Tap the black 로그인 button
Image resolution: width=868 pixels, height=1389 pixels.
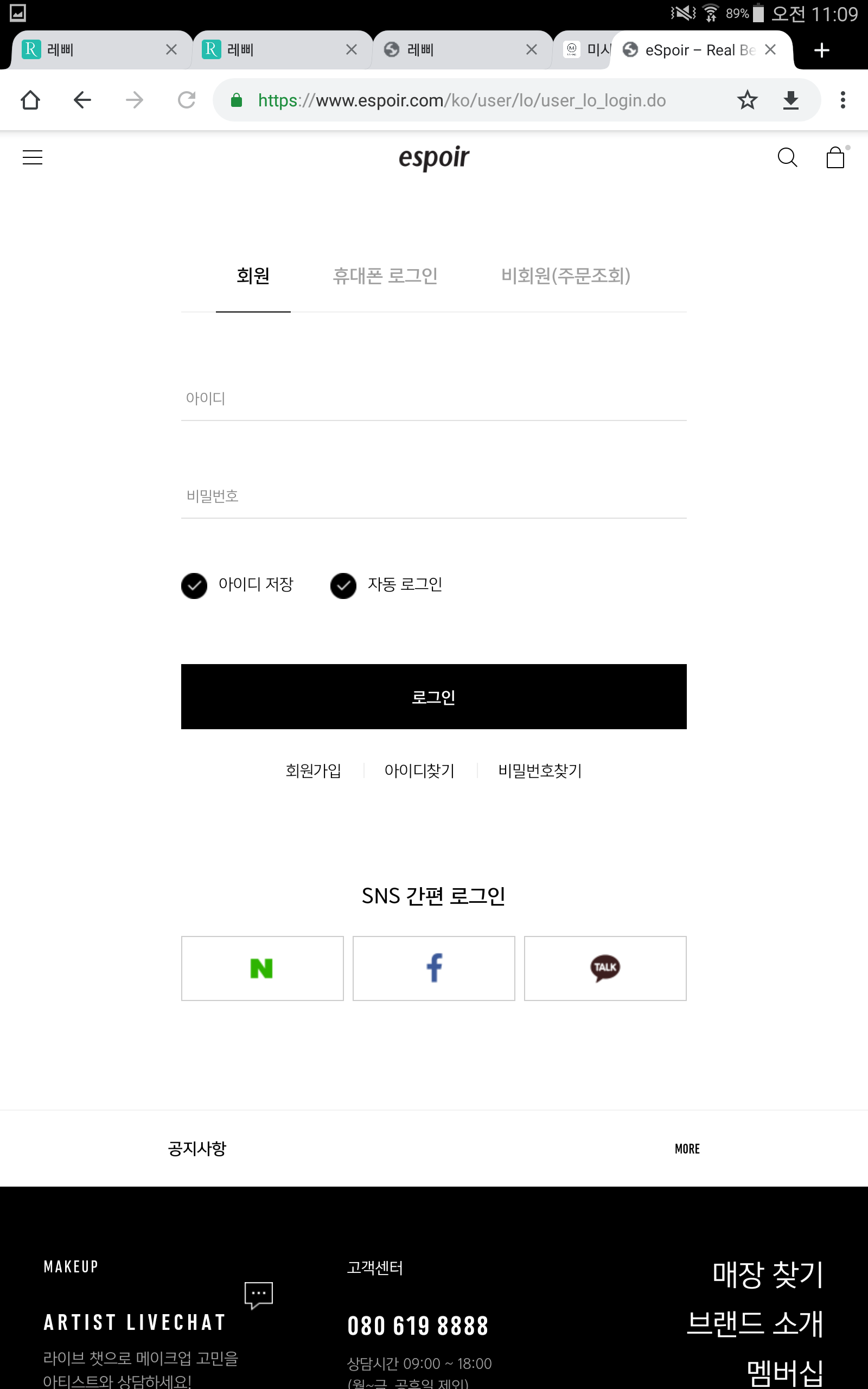[x=434, y=697]
